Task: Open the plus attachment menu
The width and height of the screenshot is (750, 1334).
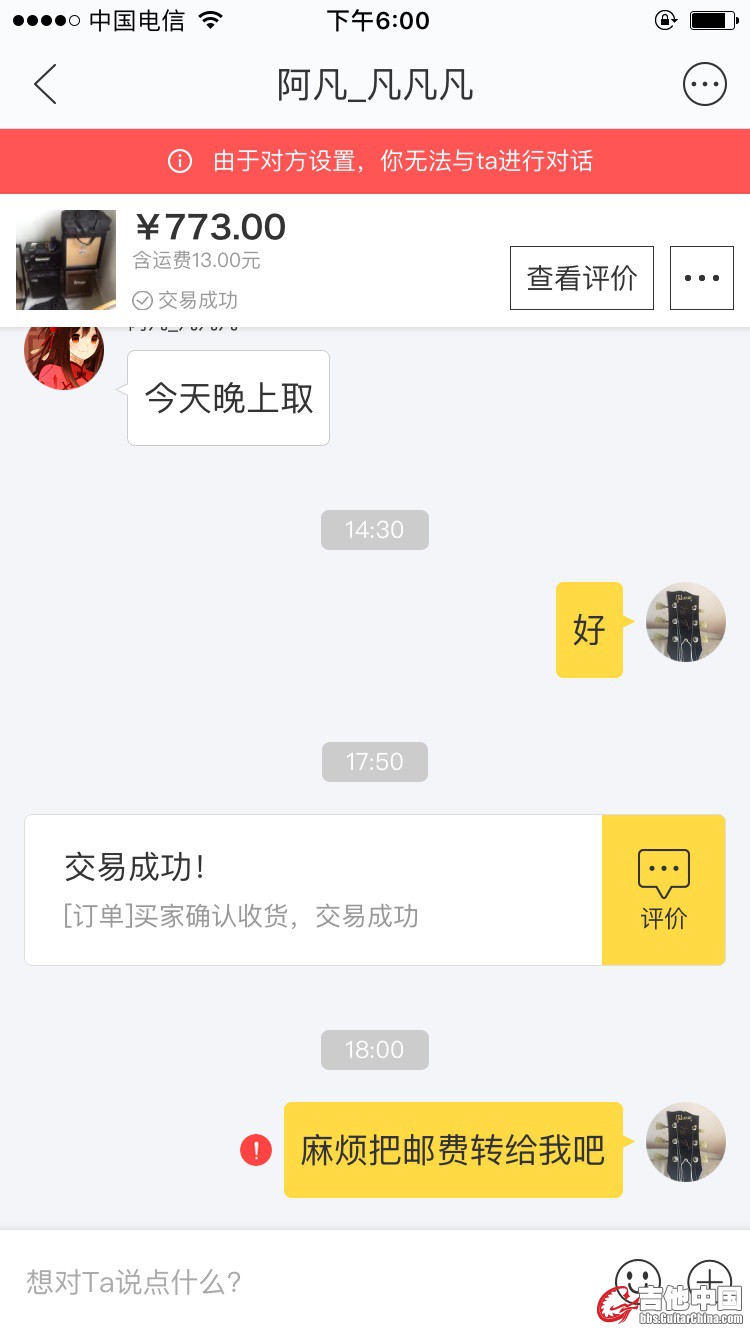Action: (709, 1280)
